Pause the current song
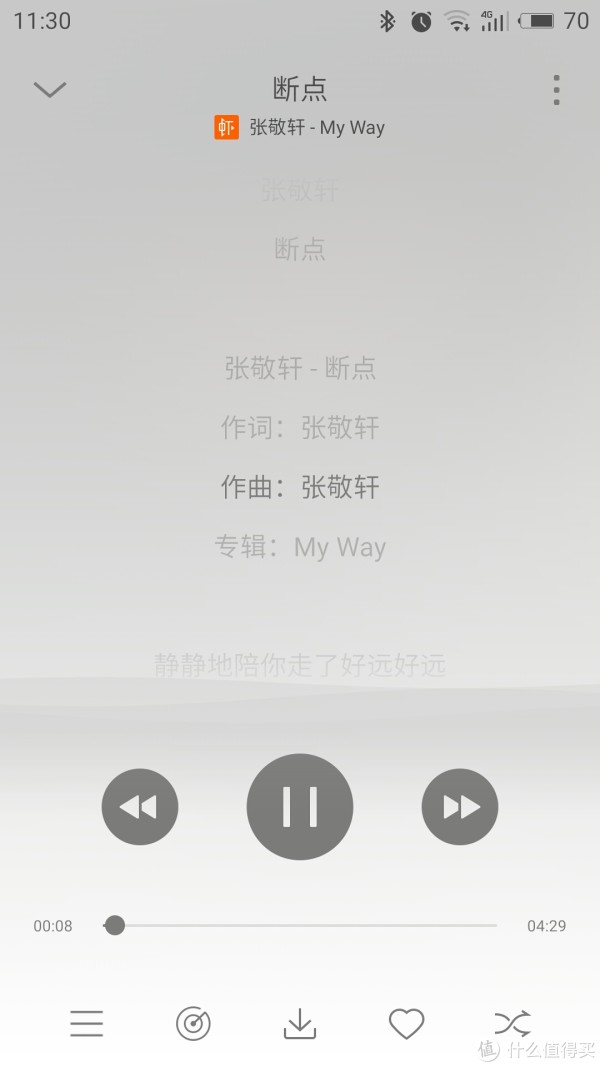 [x=300, y=807]
